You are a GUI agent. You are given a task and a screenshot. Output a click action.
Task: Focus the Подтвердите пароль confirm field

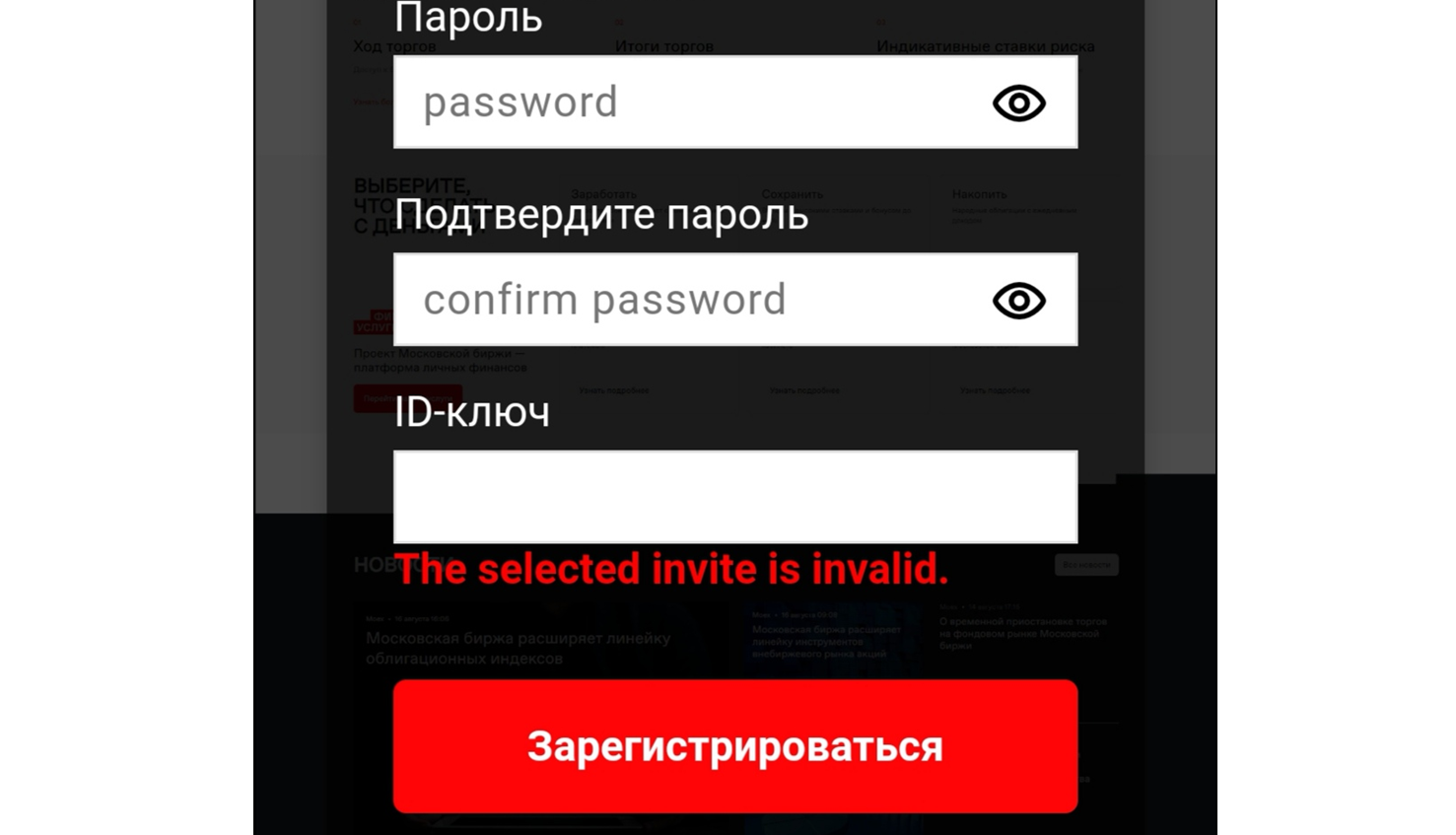point(690,300)
